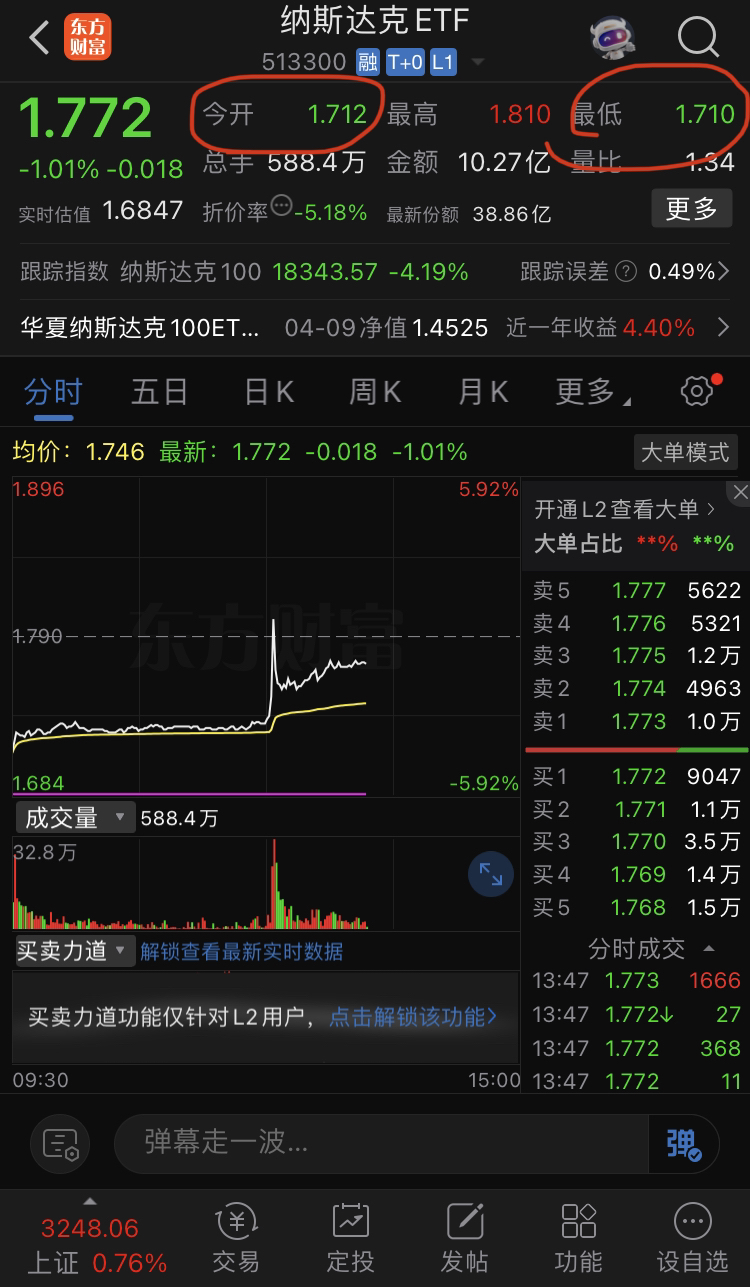Screen dimensions: 750x1287
Task: Enable 大单模式 large-order mode
Action: (x=686, y=452)
